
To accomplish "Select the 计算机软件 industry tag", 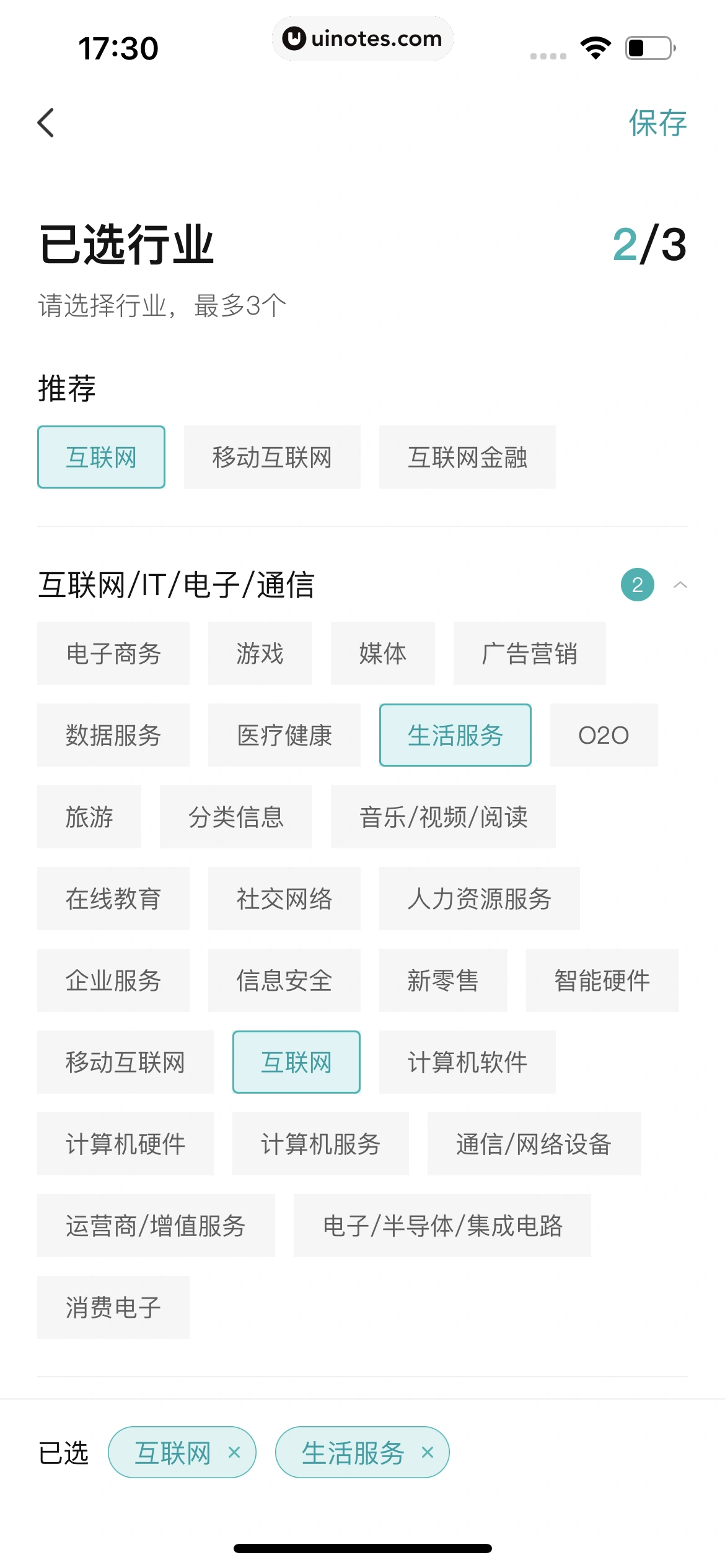I will click(x=467, y=1061).
